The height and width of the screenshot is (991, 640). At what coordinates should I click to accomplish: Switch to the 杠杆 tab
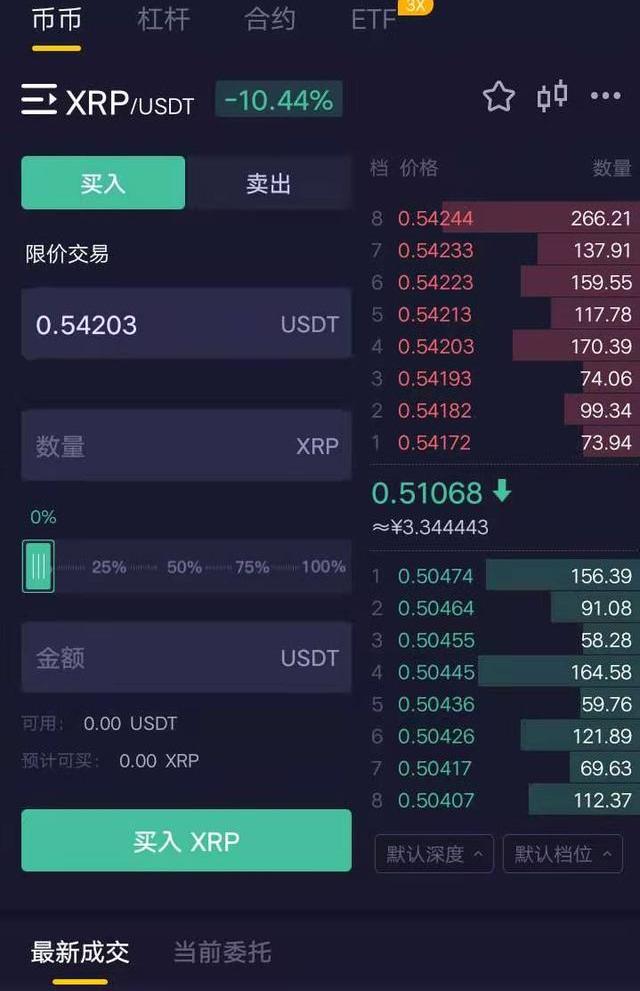(162, 20)
